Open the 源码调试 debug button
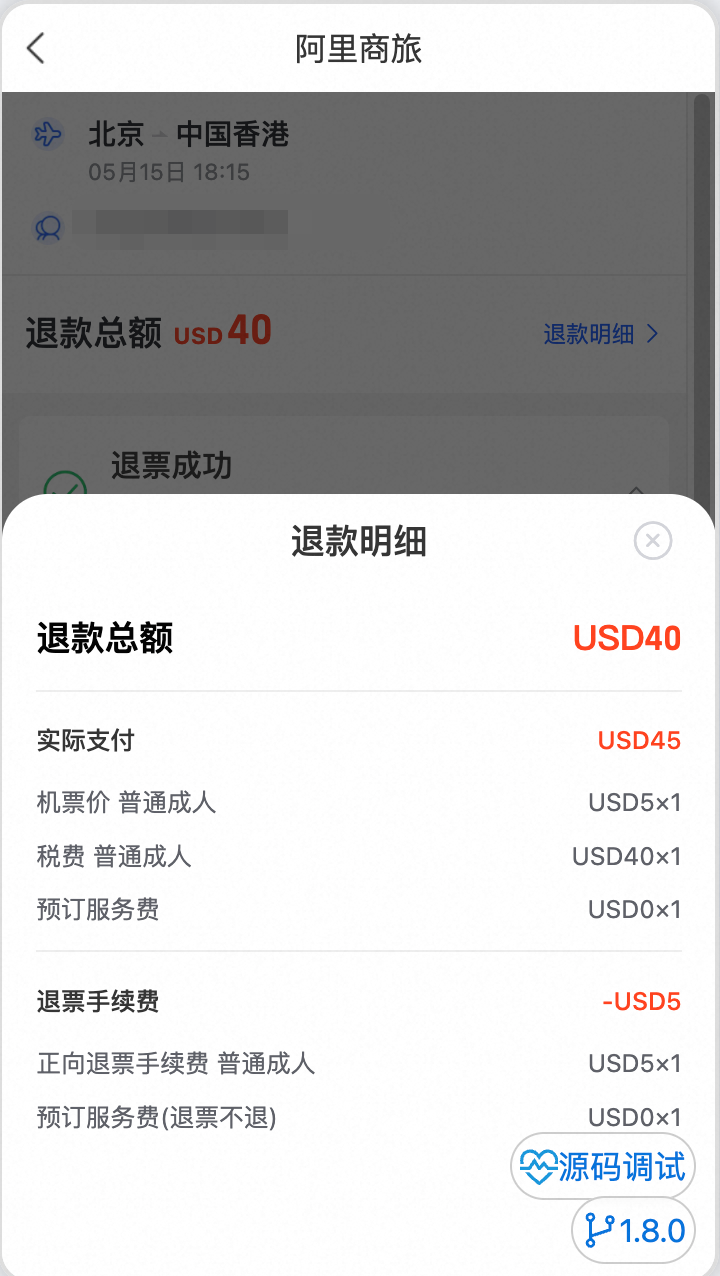The width and height of the screenshot is (720, 1276). pos(603,1166)
